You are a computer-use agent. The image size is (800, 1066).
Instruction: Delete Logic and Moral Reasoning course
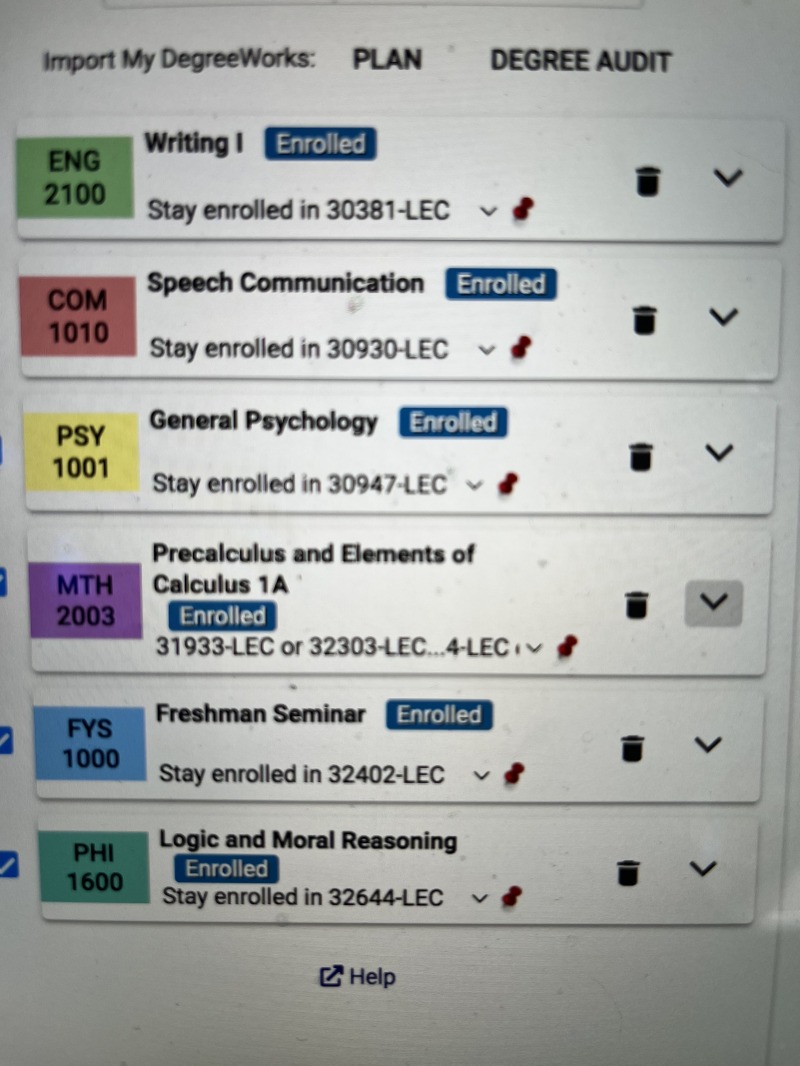627,872
